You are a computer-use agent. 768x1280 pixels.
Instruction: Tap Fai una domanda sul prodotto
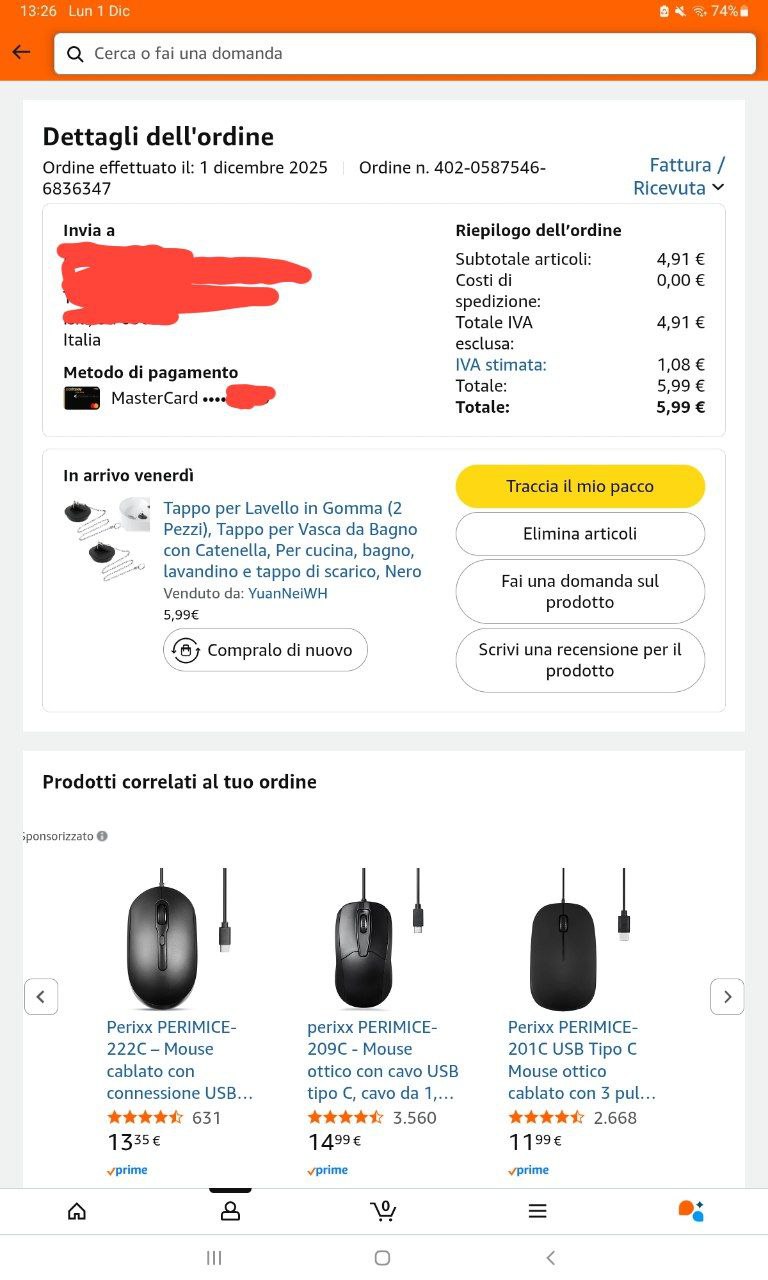point(580,592)
